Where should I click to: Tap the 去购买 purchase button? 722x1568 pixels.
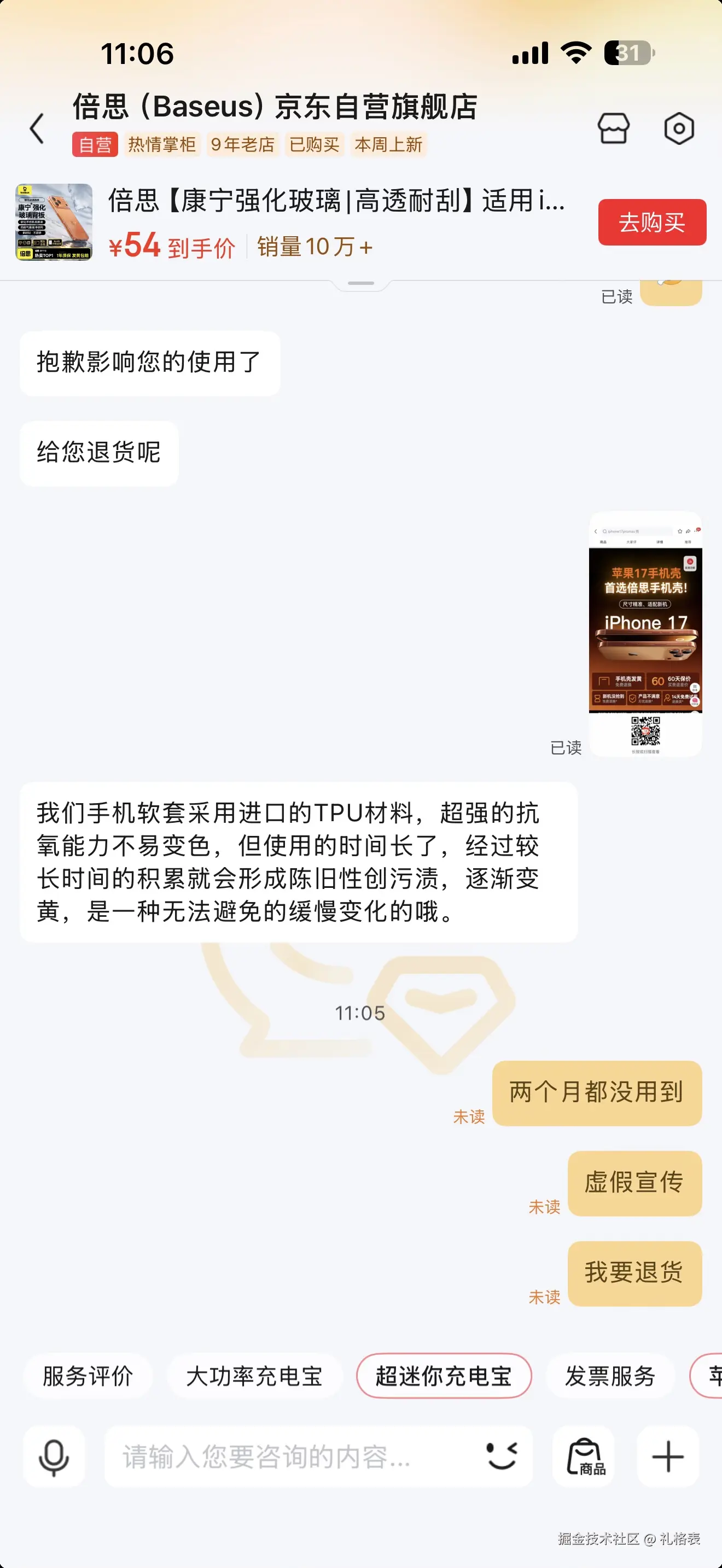tap(652, 222)
